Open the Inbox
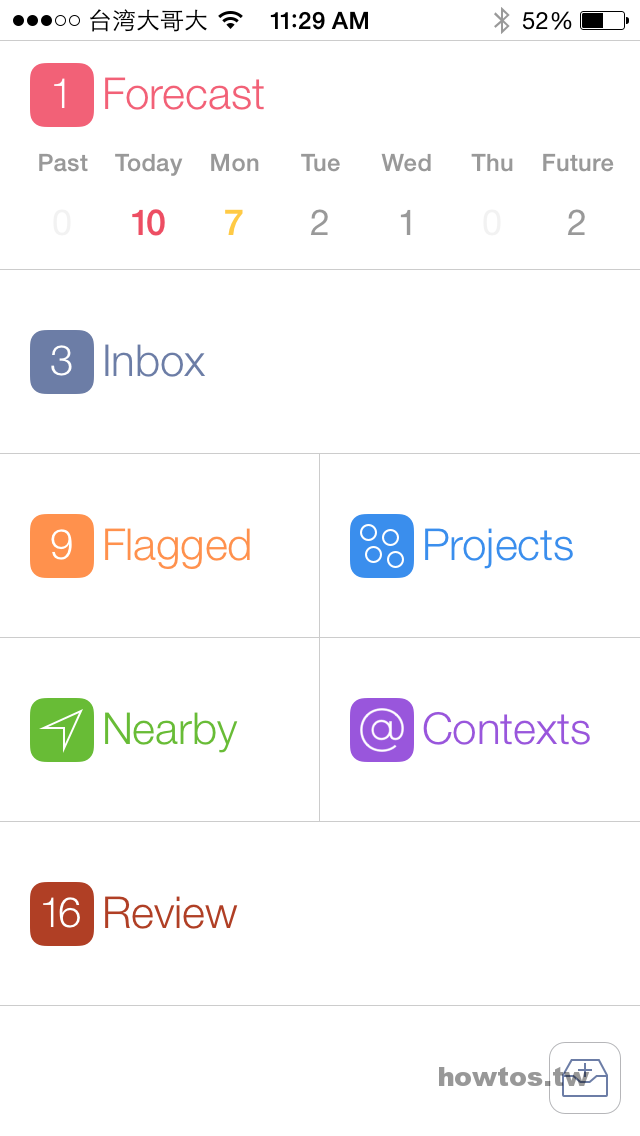Screen dimensions: 640x1136 coord(320,362)
